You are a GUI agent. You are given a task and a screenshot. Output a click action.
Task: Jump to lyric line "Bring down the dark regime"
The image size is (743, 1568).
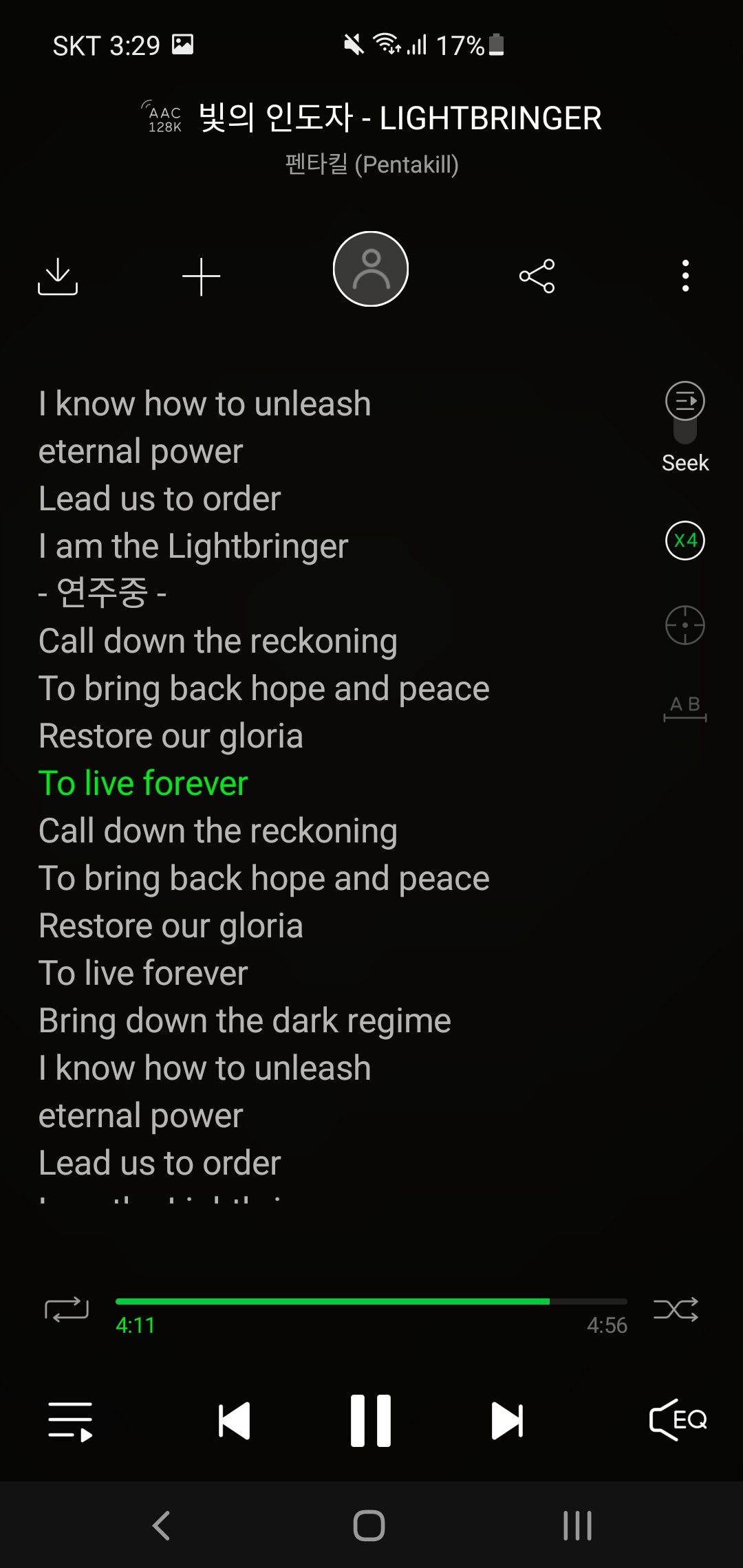245,1021
